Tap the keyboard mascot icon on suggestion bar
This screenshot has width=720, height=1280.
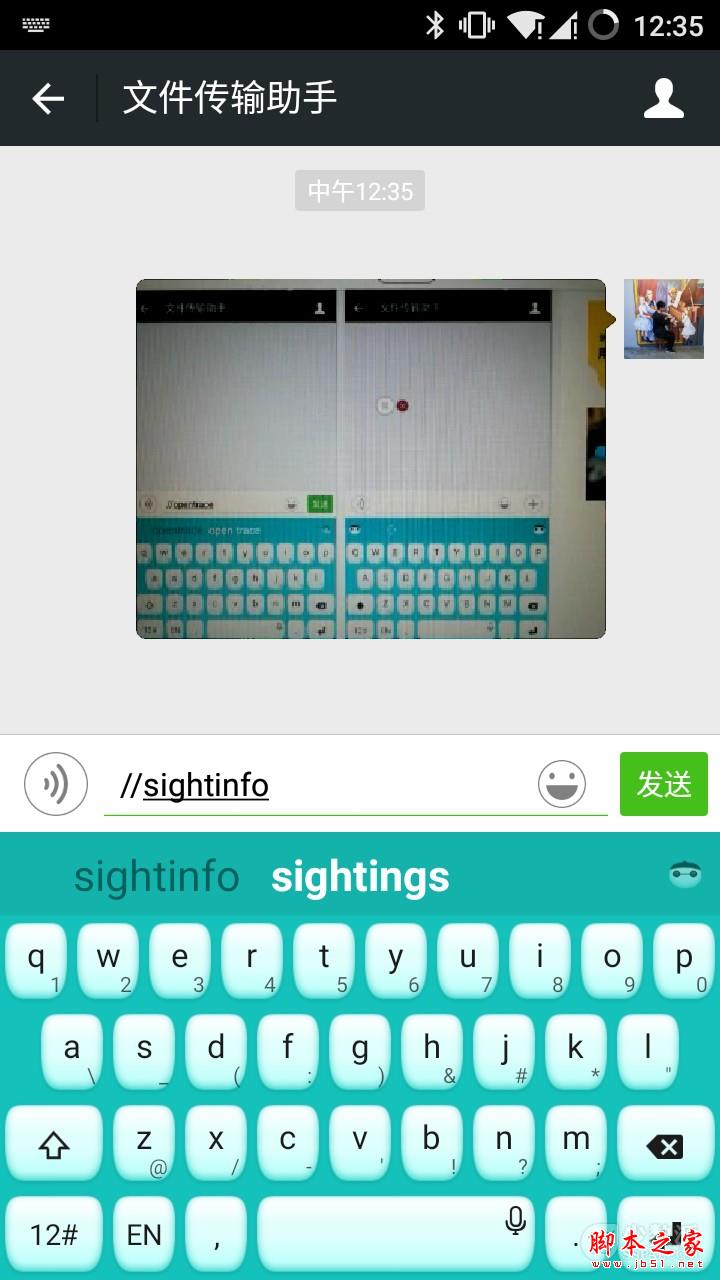(685, 874)
